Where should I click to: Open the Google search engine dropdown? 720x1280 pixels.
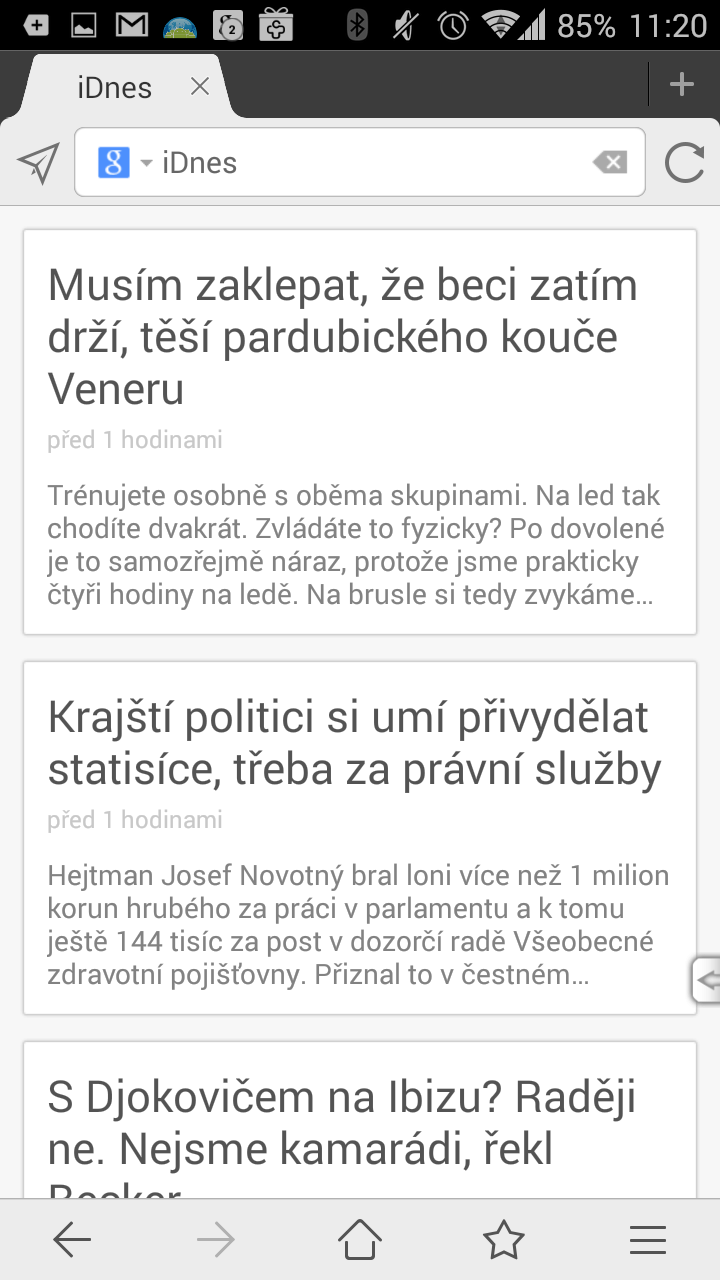(x=123, y=162)
